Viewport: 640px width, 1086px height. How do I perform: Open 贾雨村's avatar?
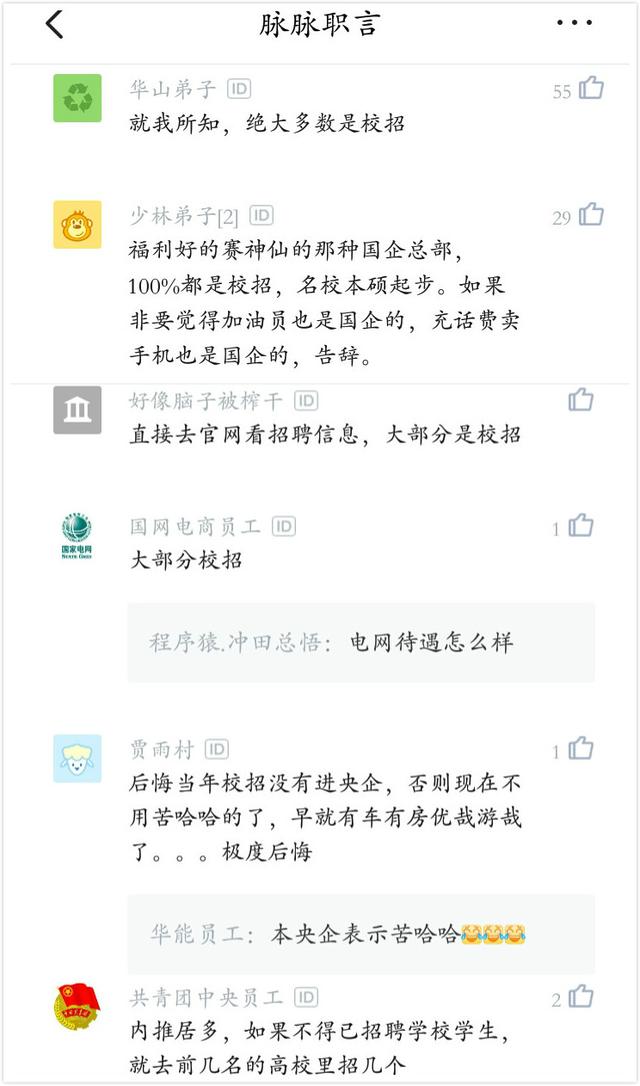[77, 758]
